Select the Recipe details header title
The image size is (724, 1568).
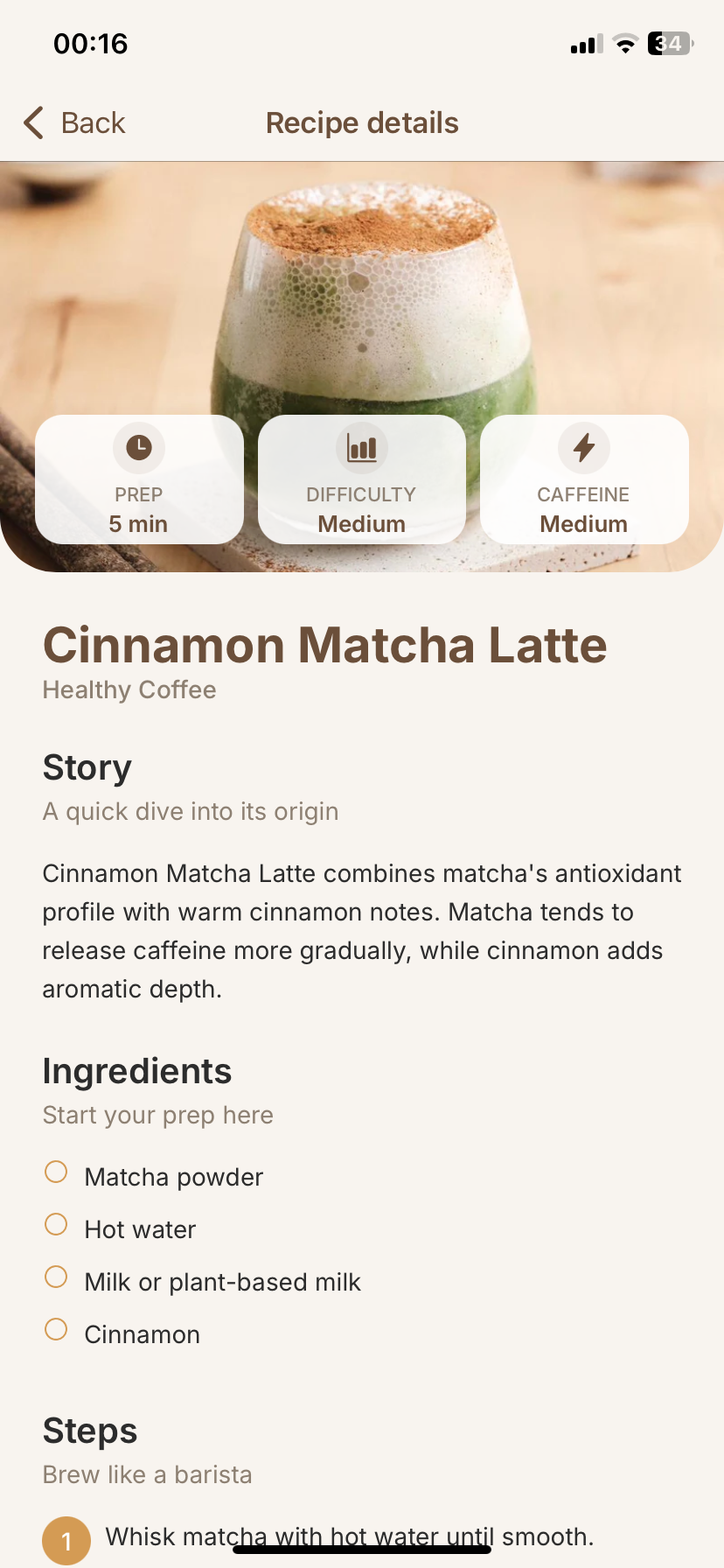pos(361,122)
